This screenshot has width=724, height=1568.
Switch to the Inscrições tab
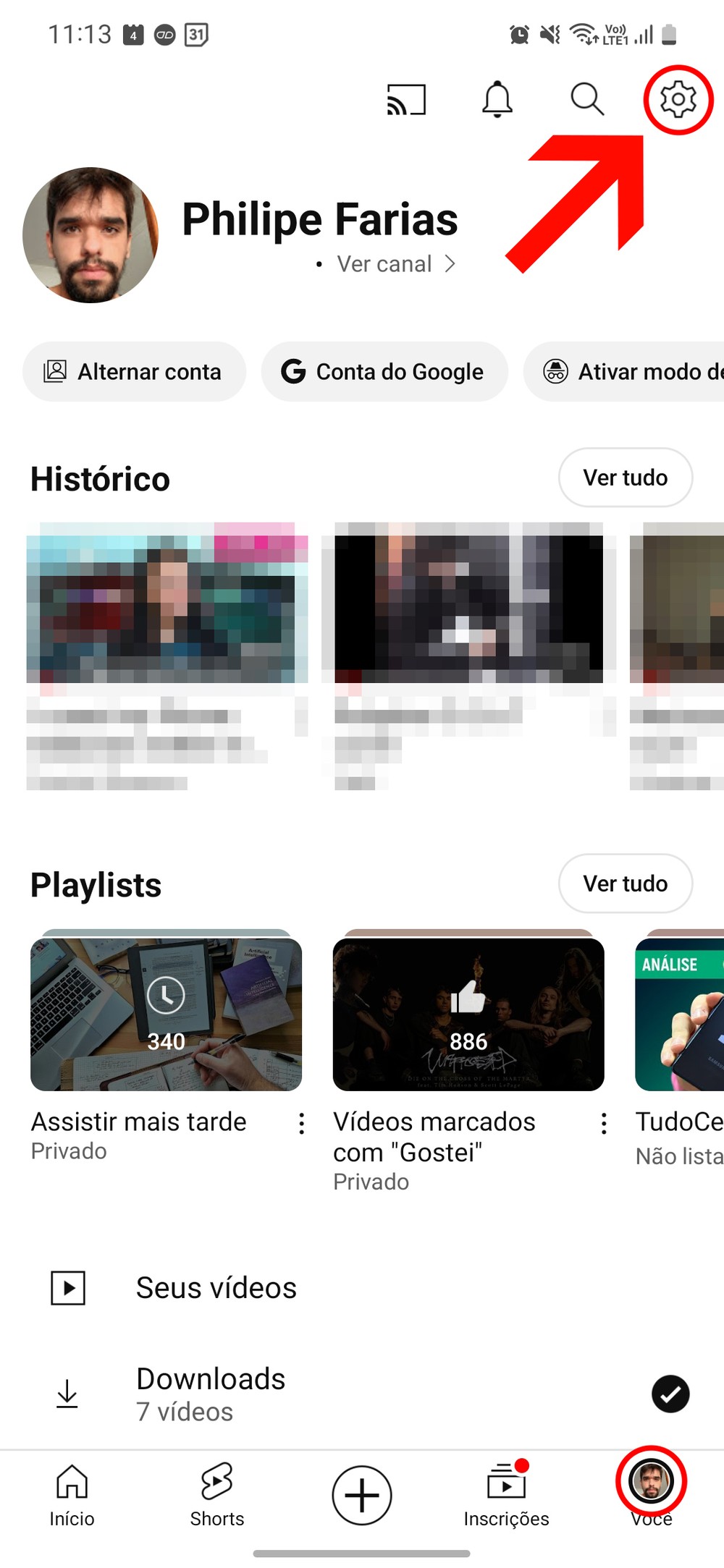click(506, 1495)
